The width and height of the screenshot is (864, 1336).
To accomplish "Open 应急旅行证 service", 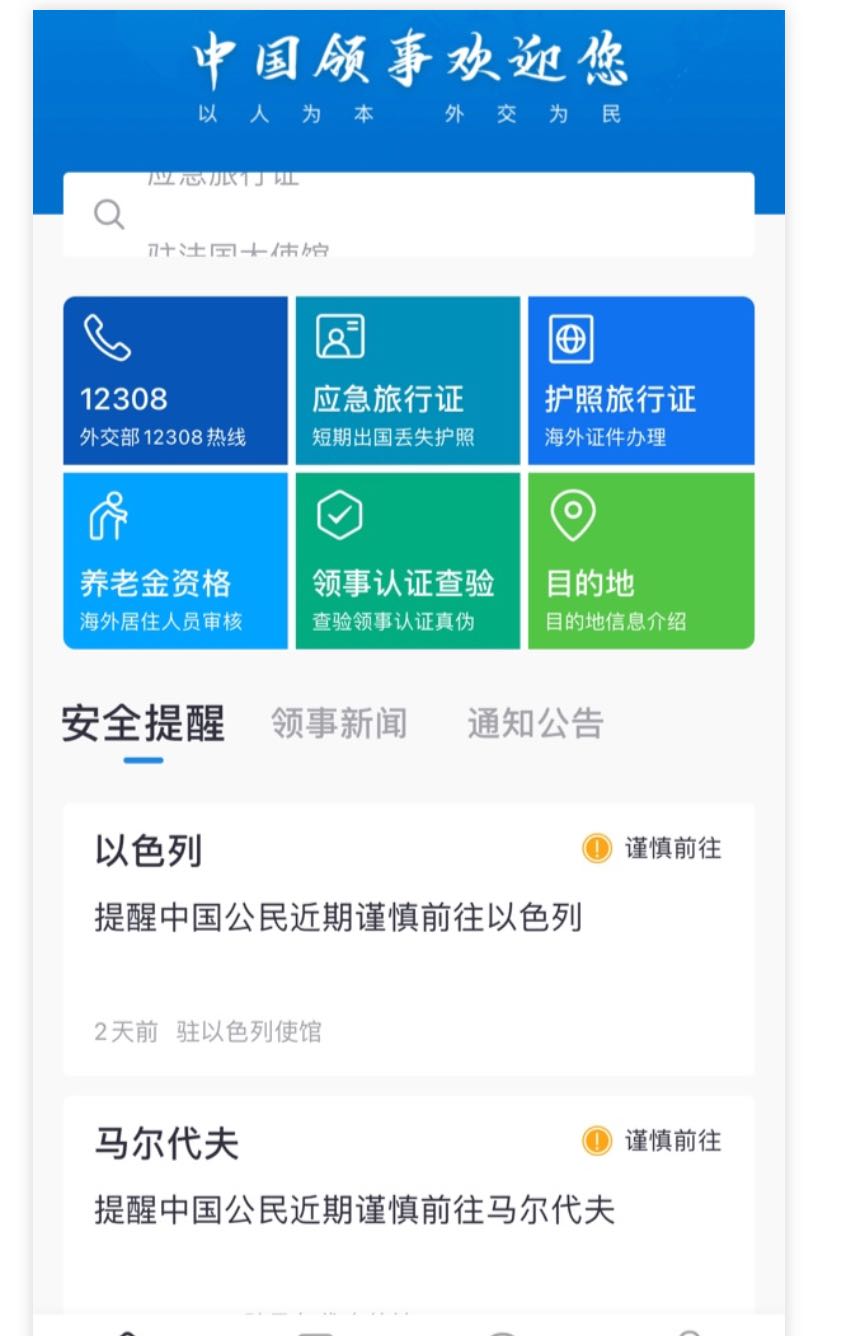I will [x=408, y=381].
